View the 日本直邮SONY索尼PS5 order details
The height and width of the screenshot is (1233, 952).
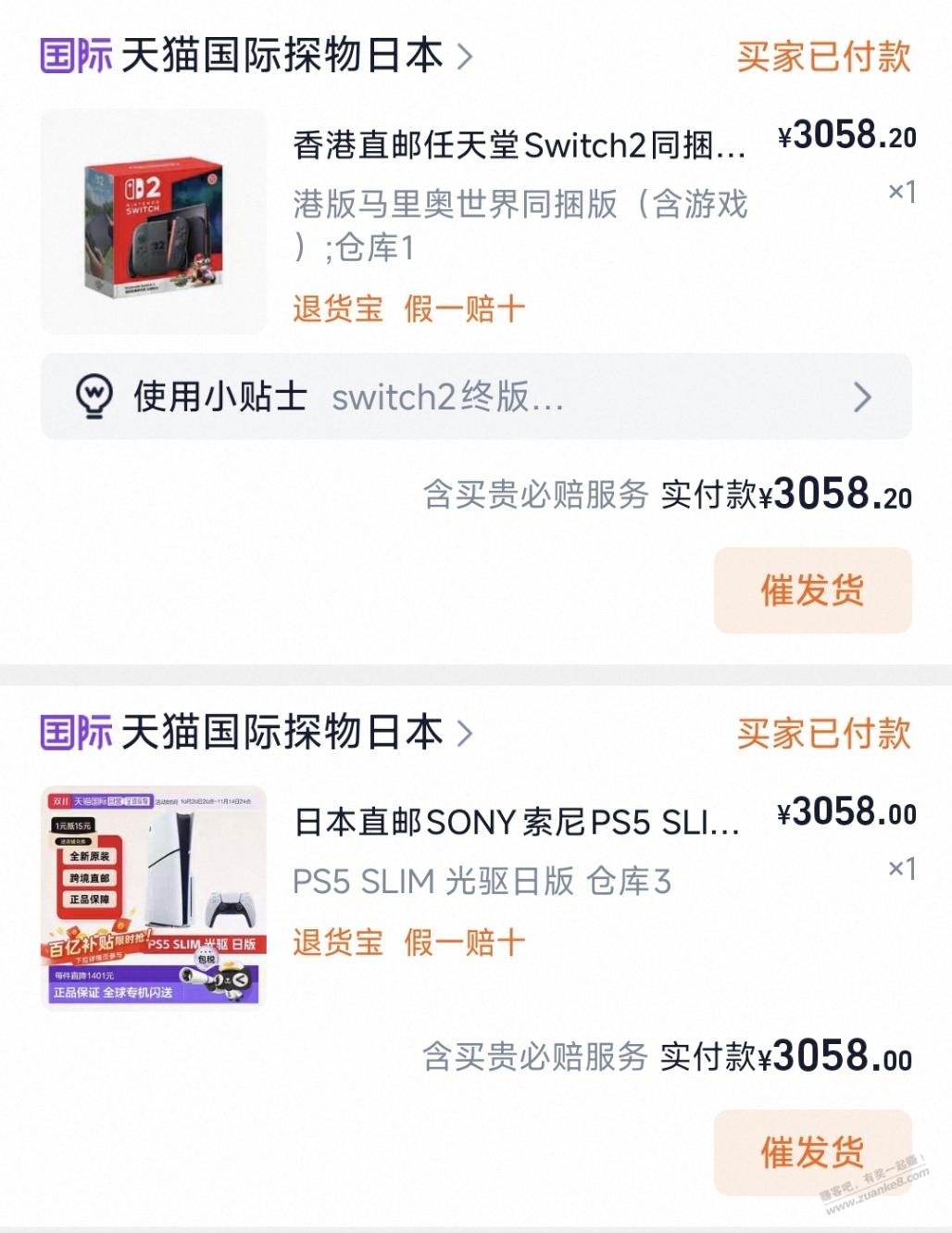click(517, 822)
